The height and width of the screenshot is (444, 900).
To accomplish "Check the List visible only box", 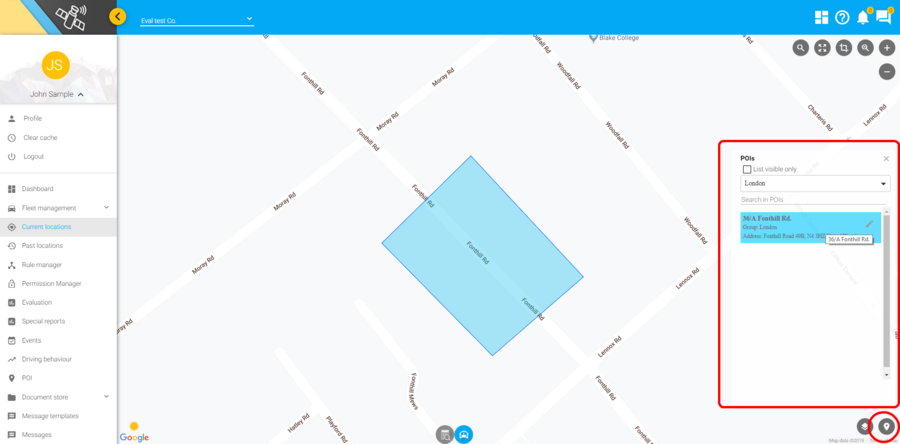I will 747,169.
